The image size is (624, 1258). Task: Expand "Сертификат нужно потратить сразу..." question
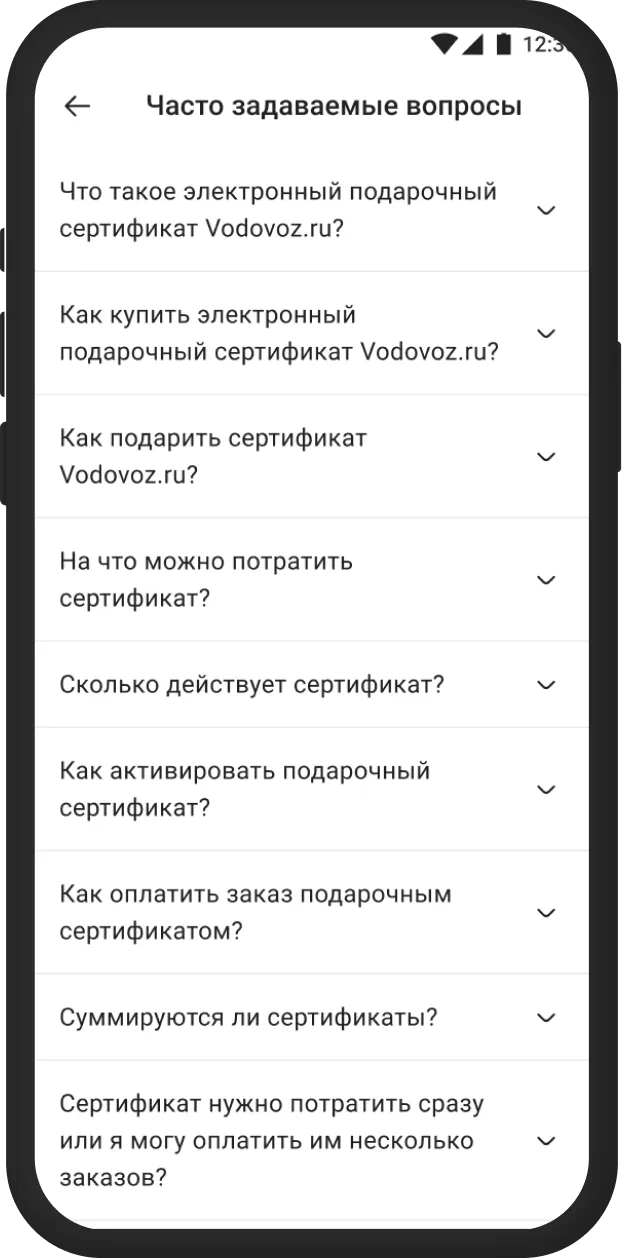click(311, 1141)
